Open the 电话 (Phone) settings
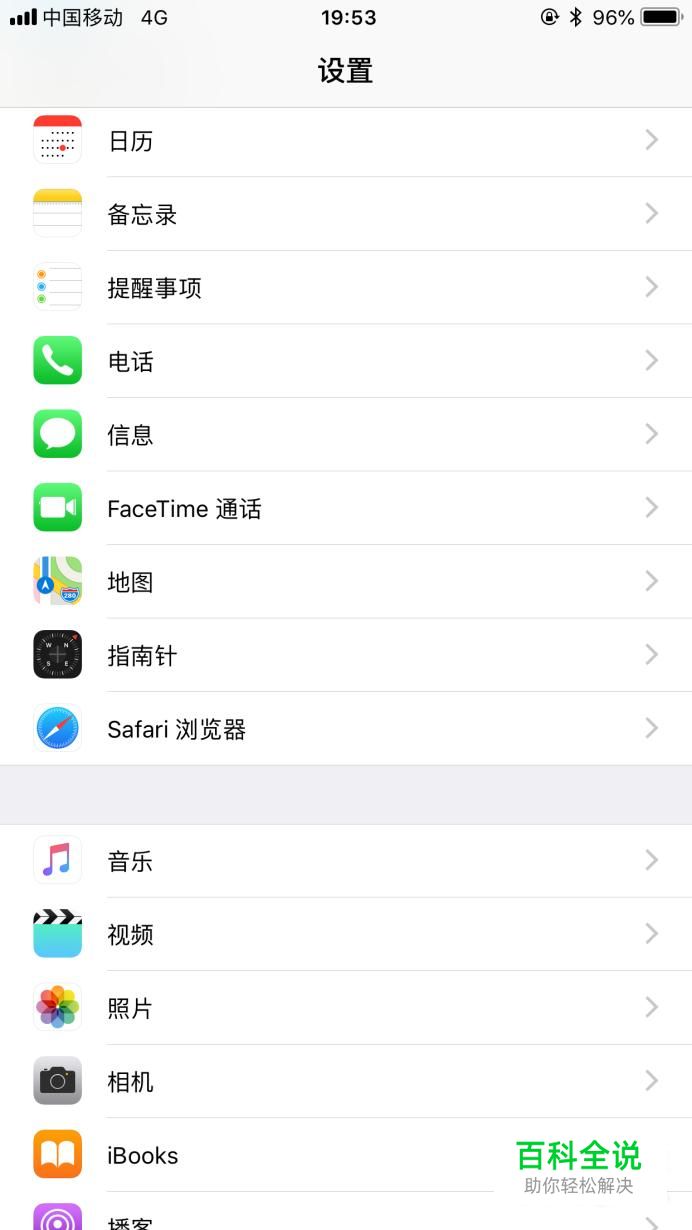Screen dimensions: 692x1230 (x=130, y=362)
